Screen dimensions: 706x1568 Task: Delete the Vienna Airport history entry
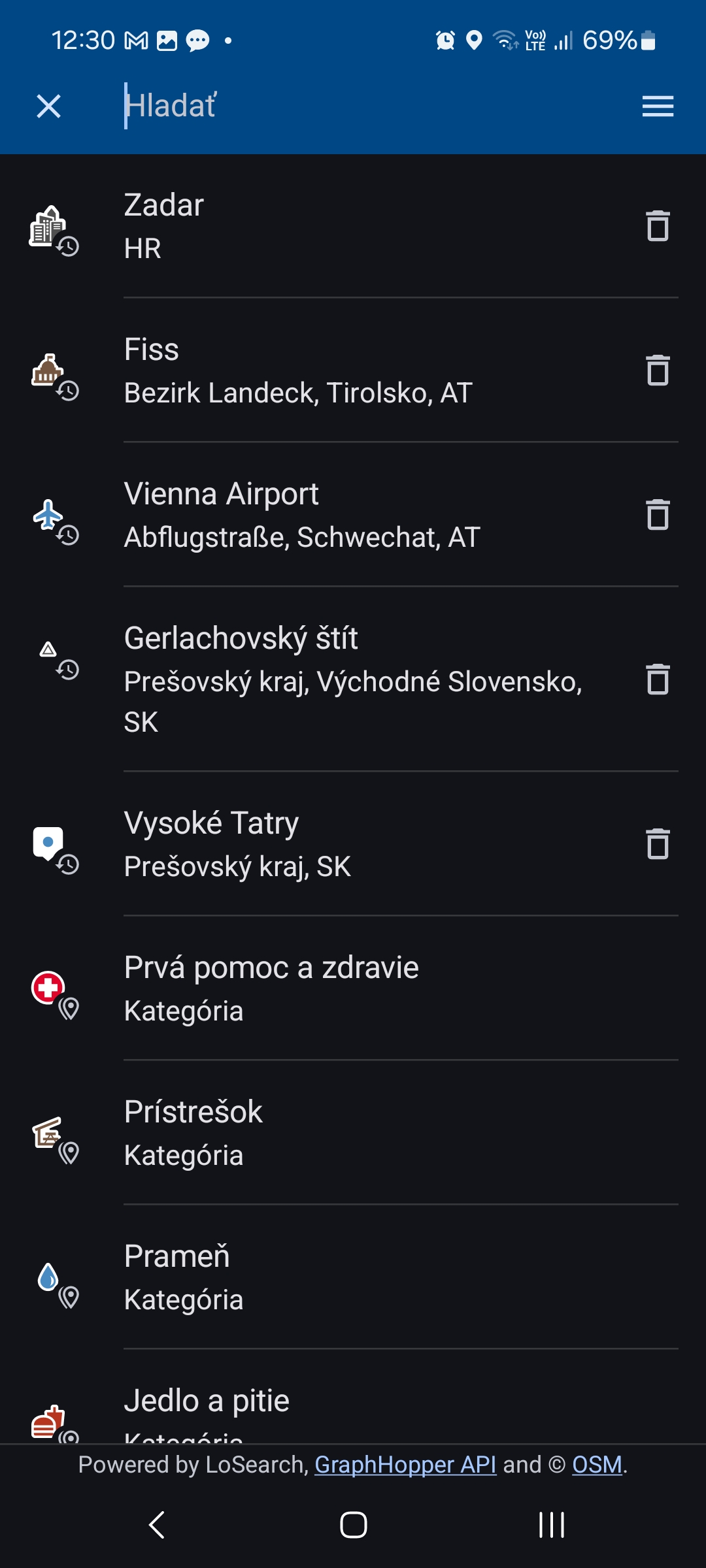click(658, 515)
